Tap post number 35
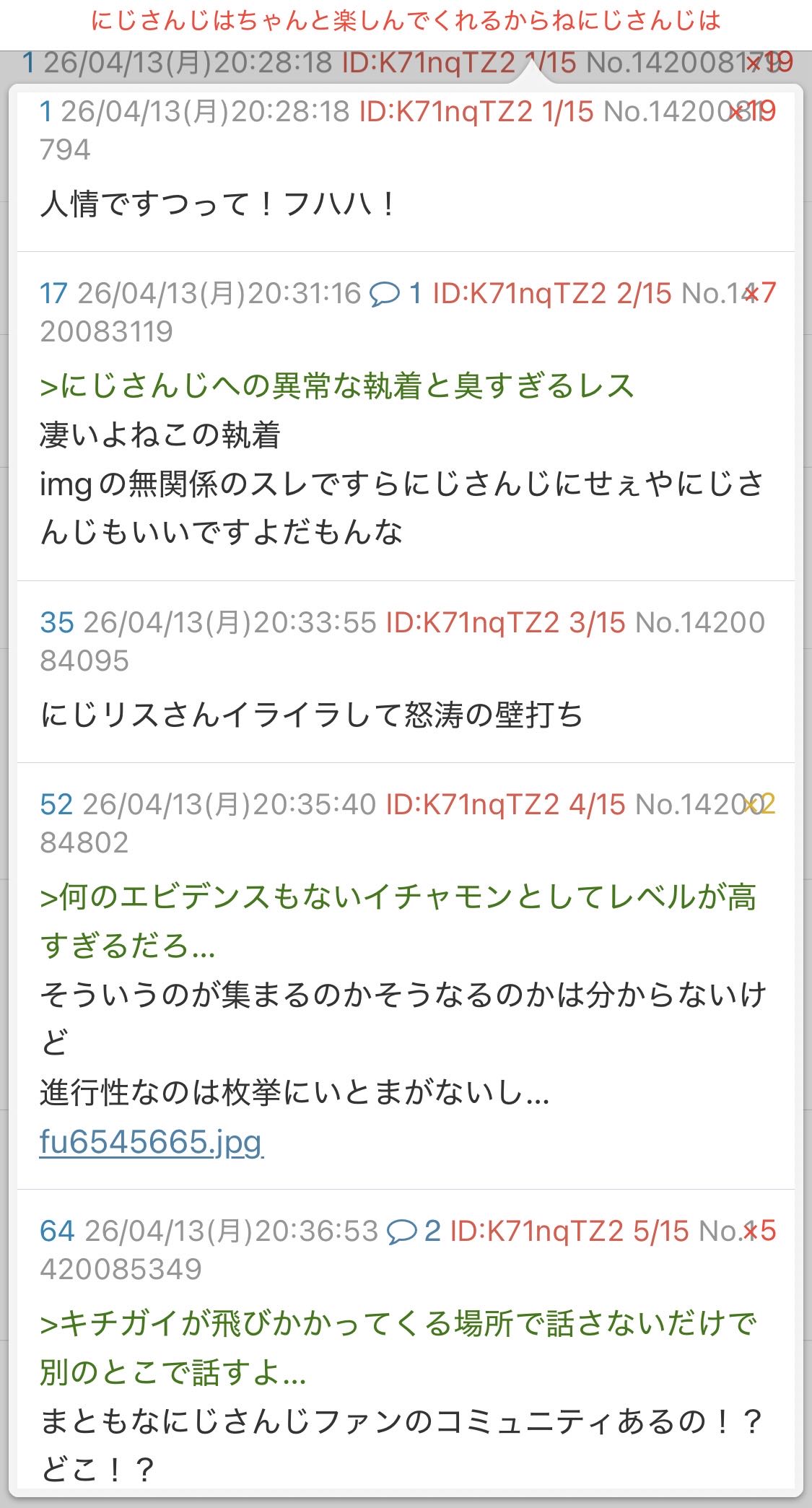This screenshot has width=812, height=1508. tap(56, 622)
